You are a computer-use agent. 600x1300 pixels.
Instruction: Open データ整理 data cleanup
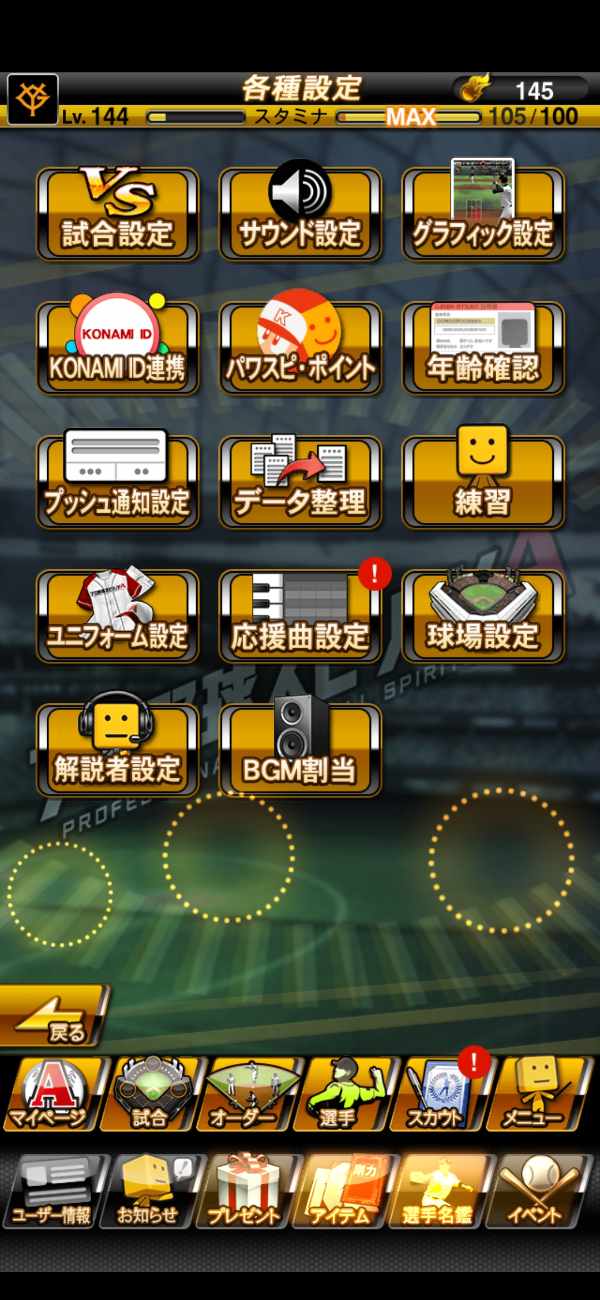click(300, 481)
